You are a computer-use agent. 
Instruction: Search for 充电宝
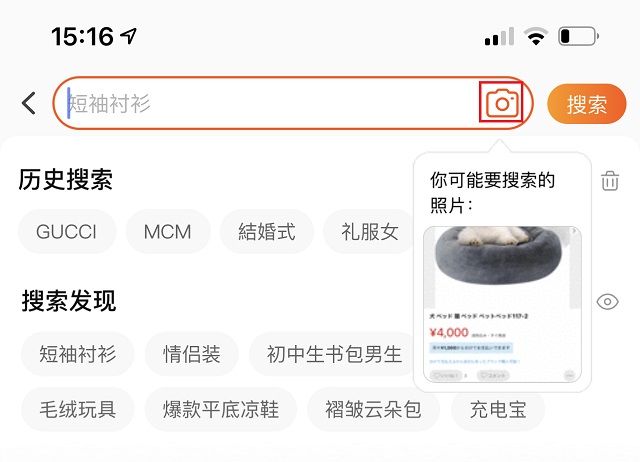point(496,409)
